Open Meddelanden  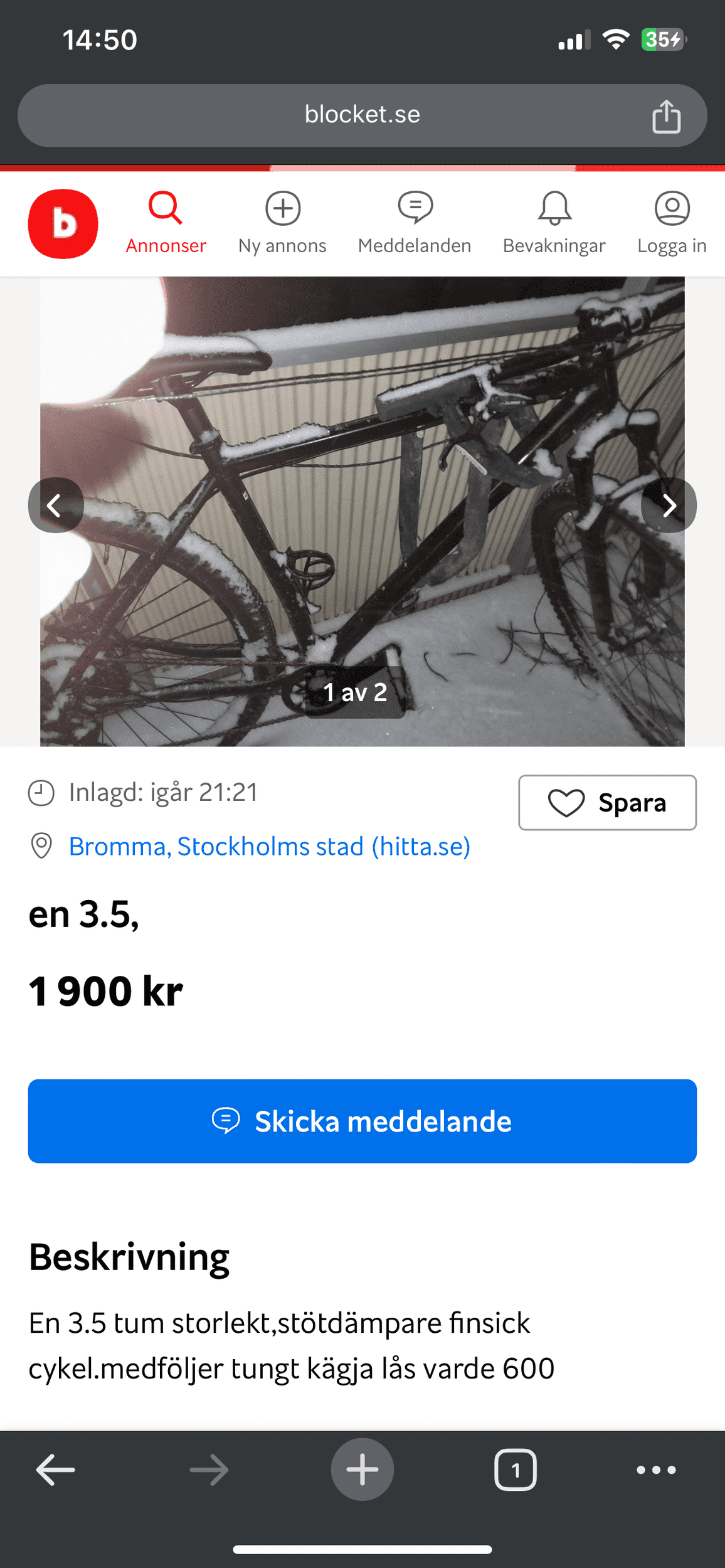pyautogui.click(x=415, y=223)
